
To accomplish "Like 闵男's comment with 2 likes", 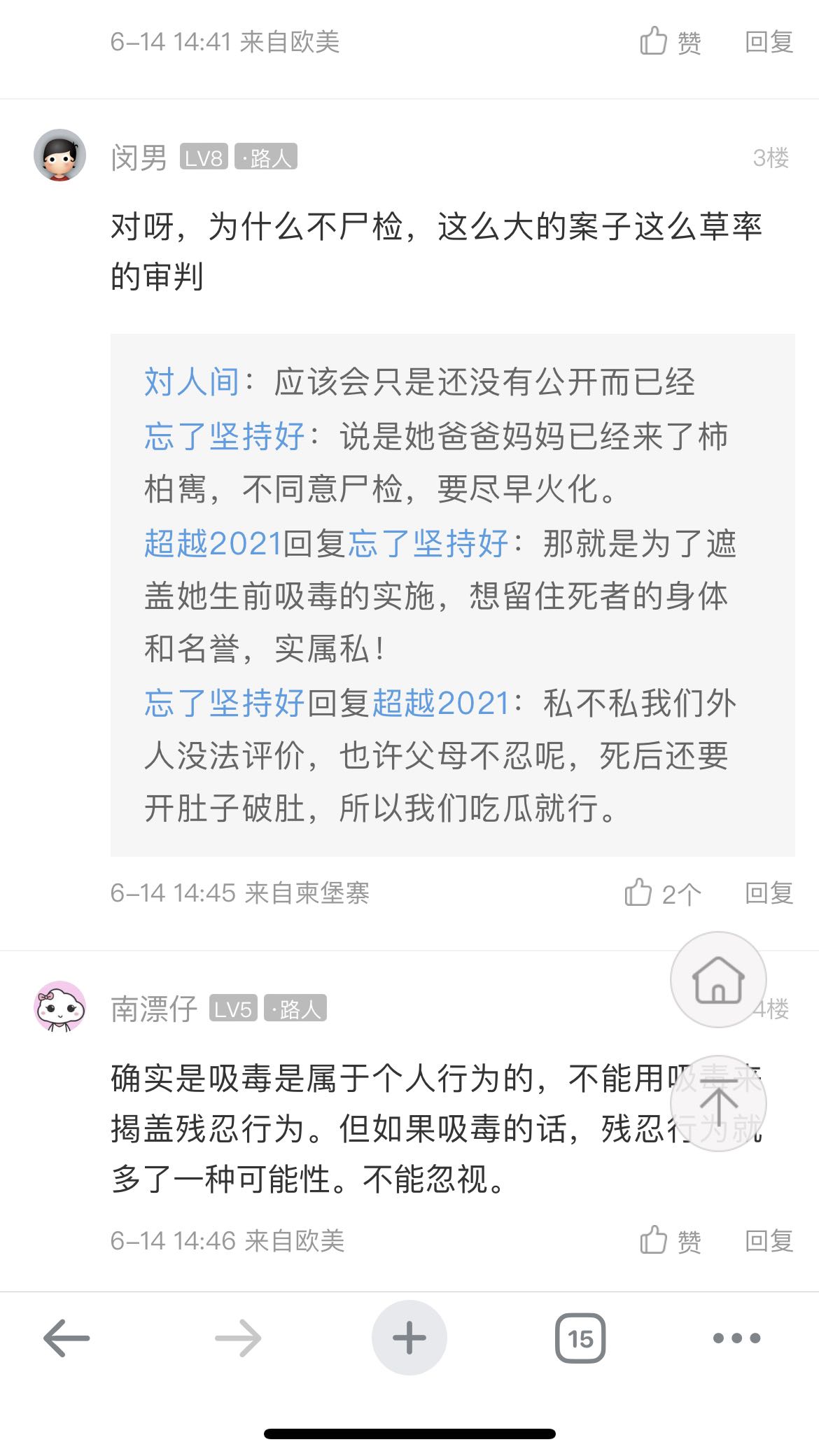I will coord(661,893).
